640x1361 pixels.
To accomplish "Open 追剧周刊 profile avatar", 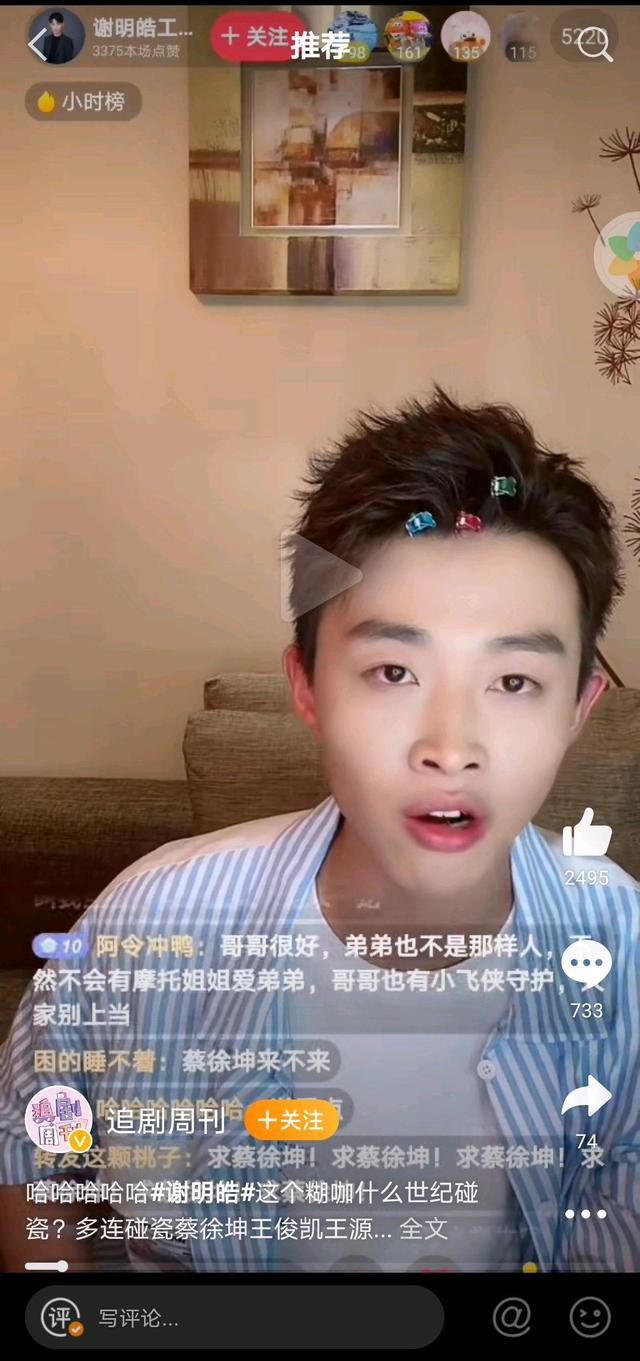I will [x=58, y=1119].
